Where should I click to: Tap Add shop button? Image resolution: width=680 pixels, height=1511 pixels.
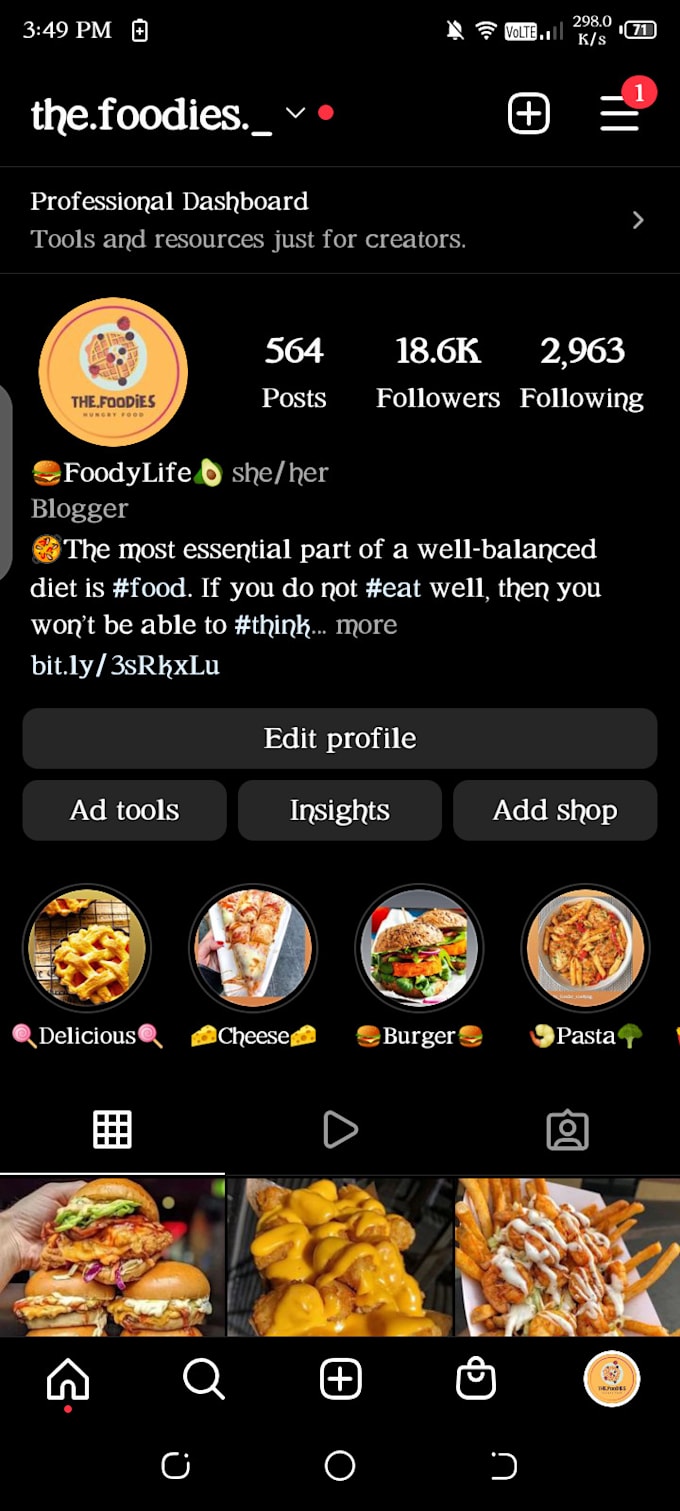(555, 810)
